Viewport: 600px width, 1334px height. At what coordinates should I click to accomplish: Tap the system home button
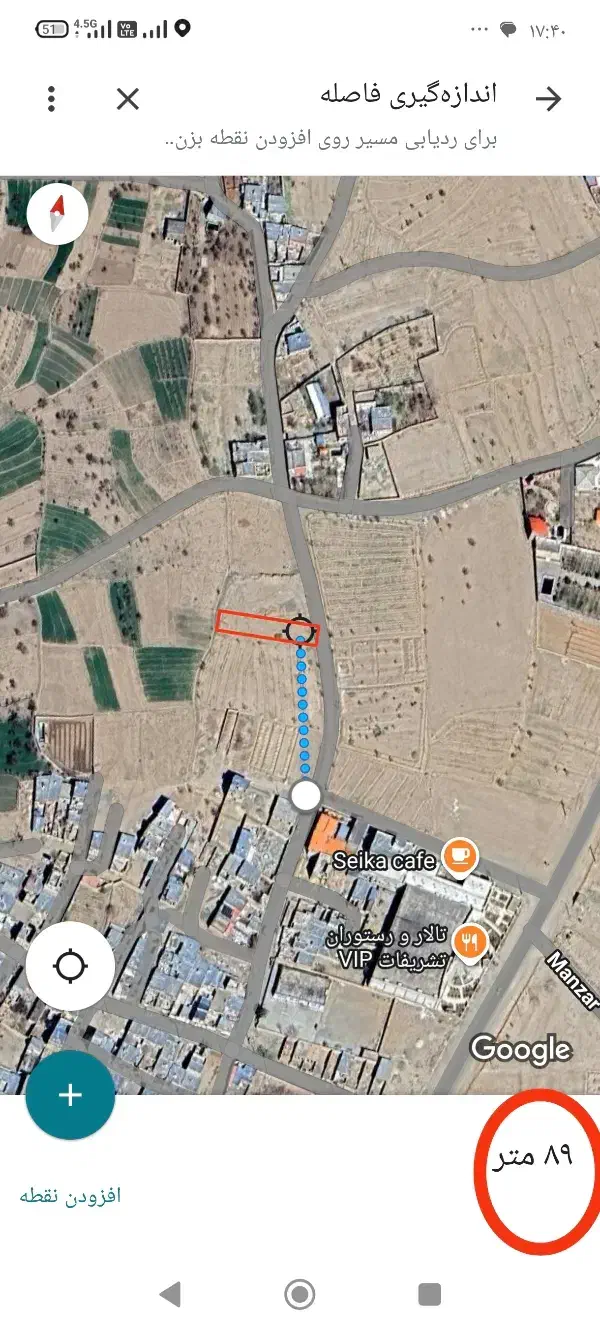300,1293
